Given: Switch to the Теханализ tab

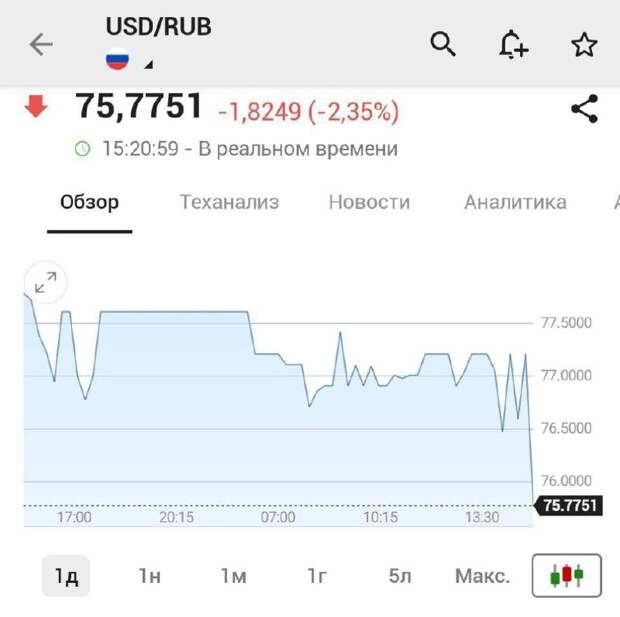Looking at the screenshot, I should pyautogui.click(x=229, y=202).
